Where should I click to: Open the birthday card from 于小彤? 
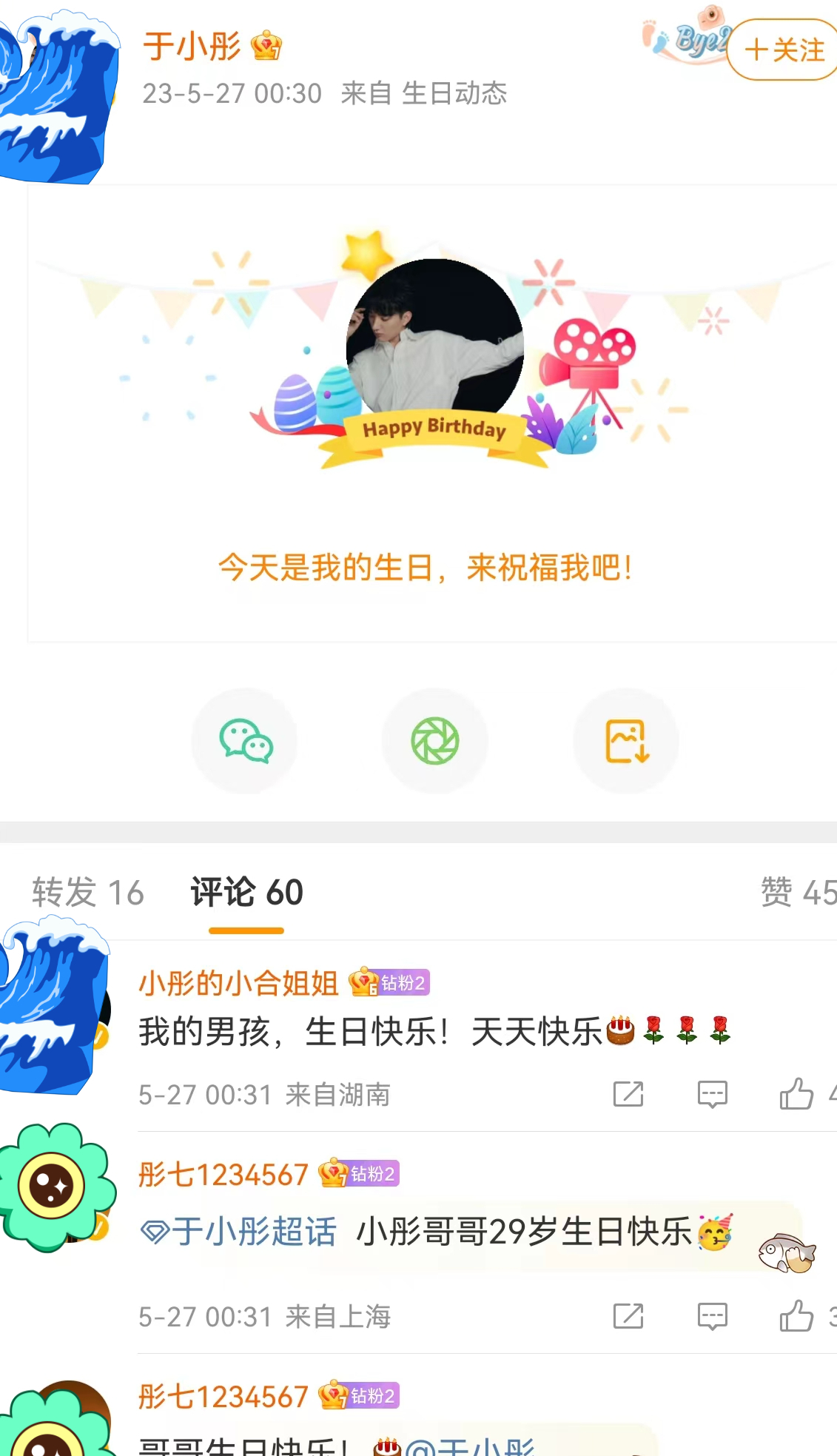(x=433, y=415)
